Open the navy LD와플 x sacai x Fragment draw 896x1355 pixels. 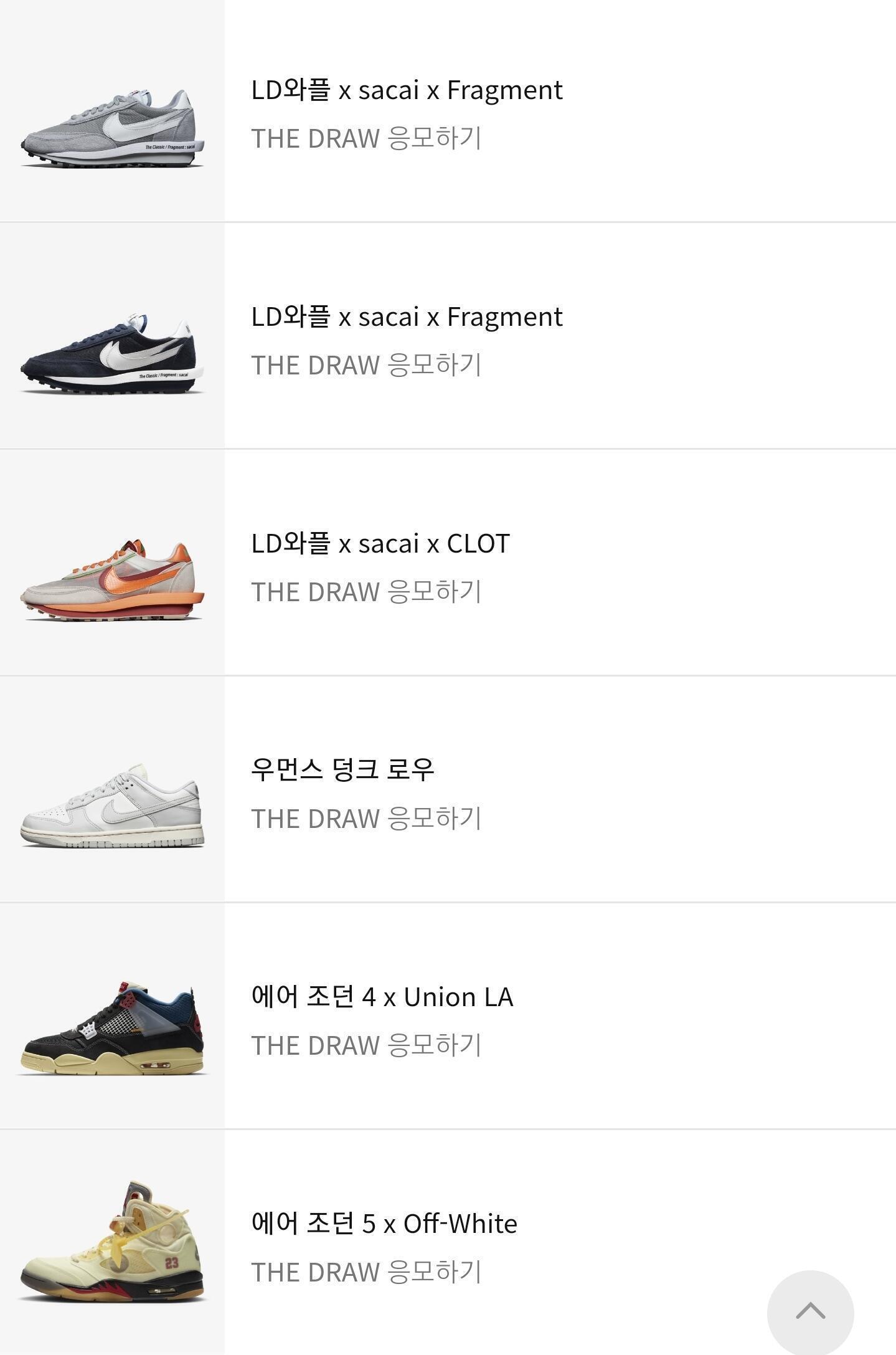[x=448, y=336]
